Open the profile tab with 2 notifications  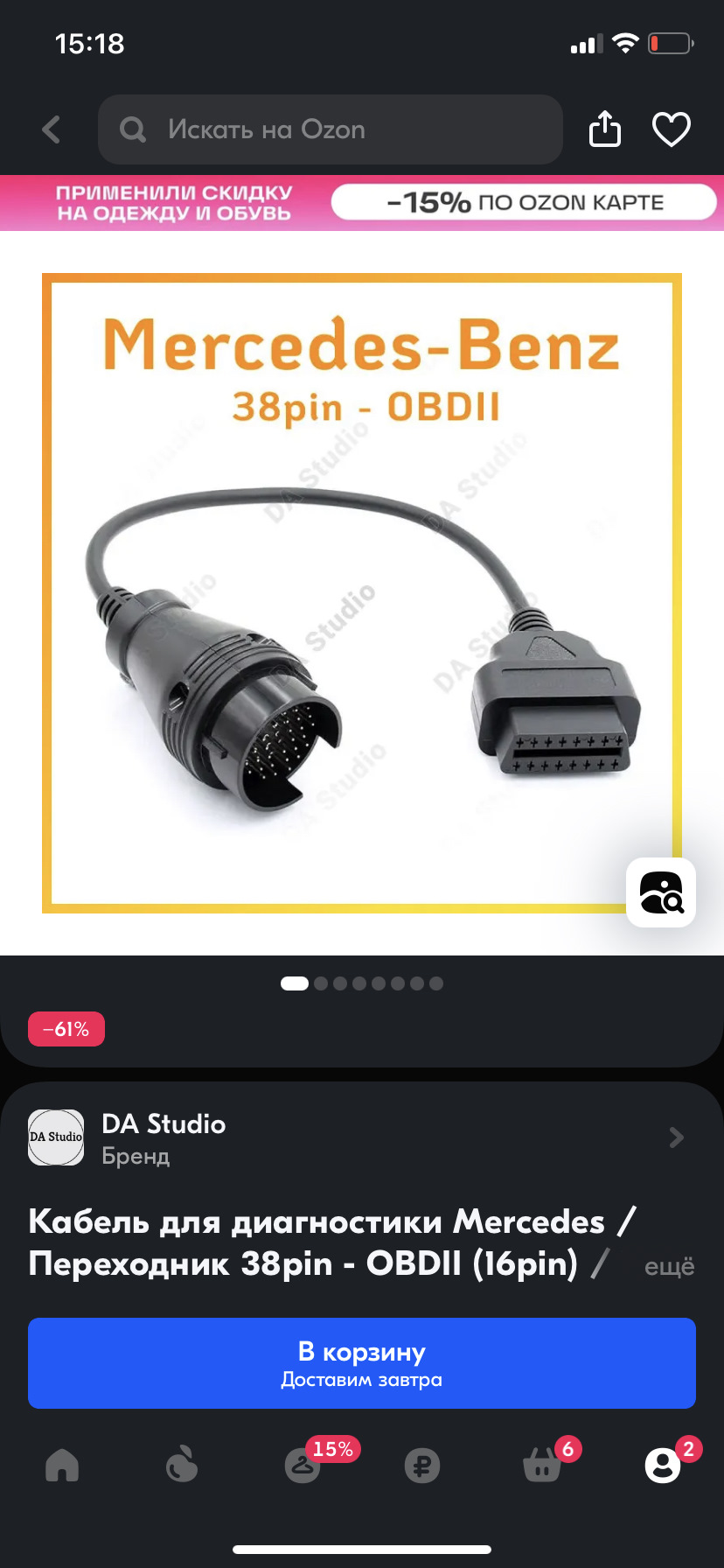pos(662,1465)
